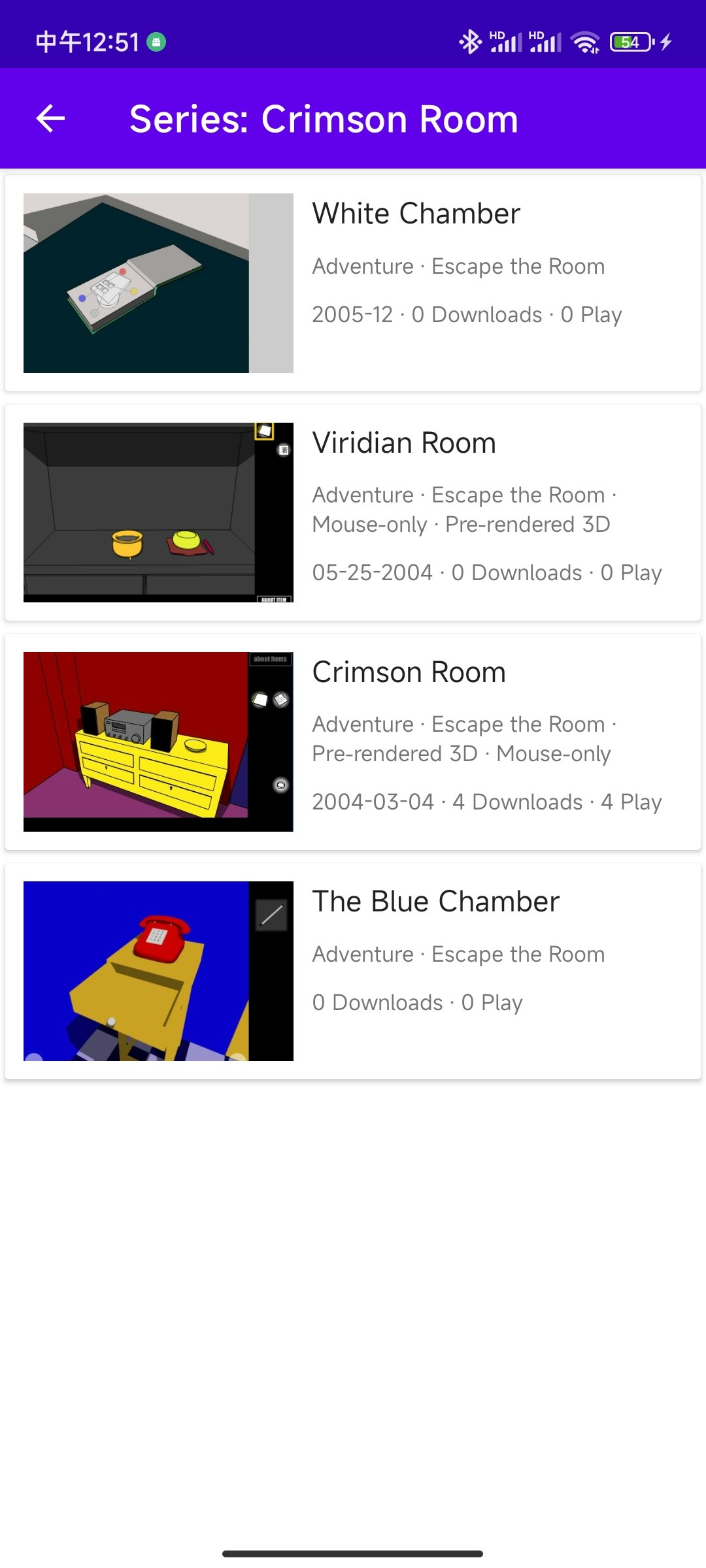
Task: View The Blue Chamber game card
Action: pos(353,972)
